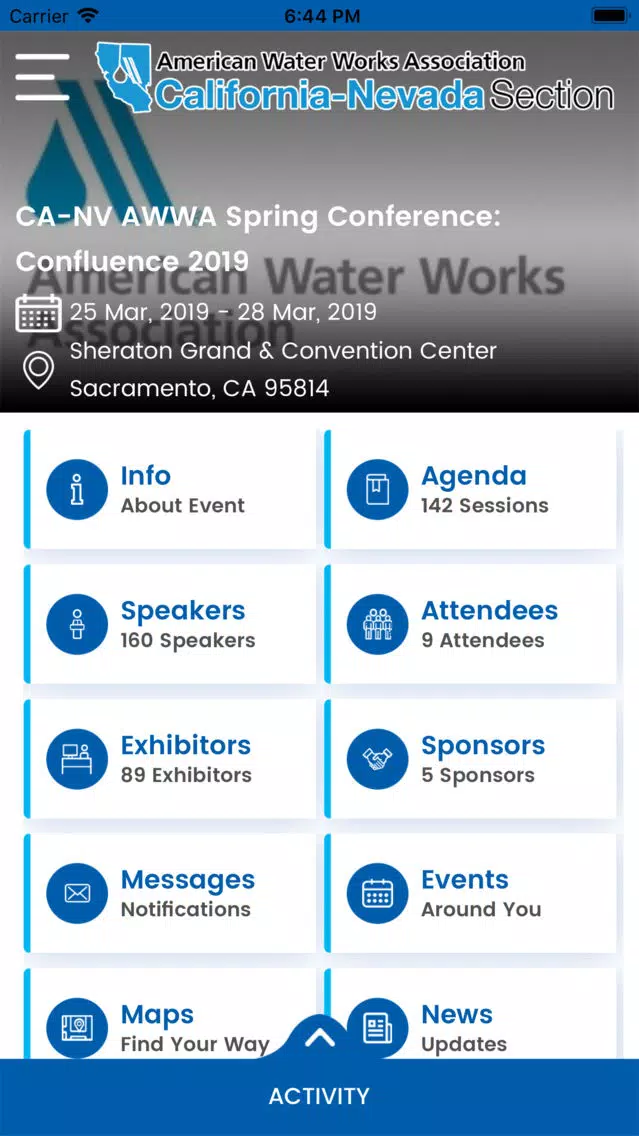Read News updates
The height and width of the screenshot is (1136, 639).
[485, 1014]
